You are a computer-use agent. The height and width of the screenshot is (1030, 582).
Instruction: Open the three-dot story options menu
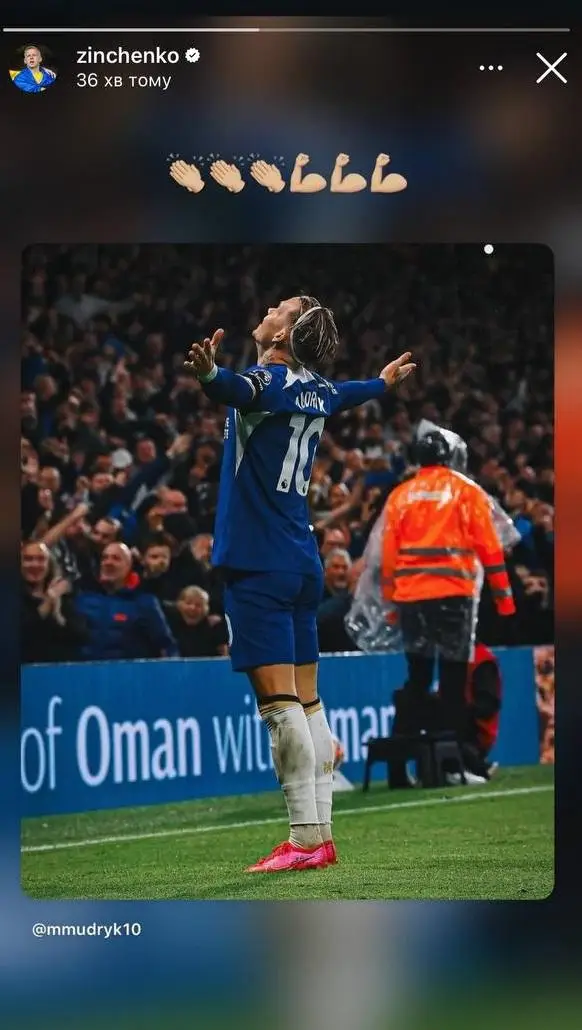coord(491,68)
